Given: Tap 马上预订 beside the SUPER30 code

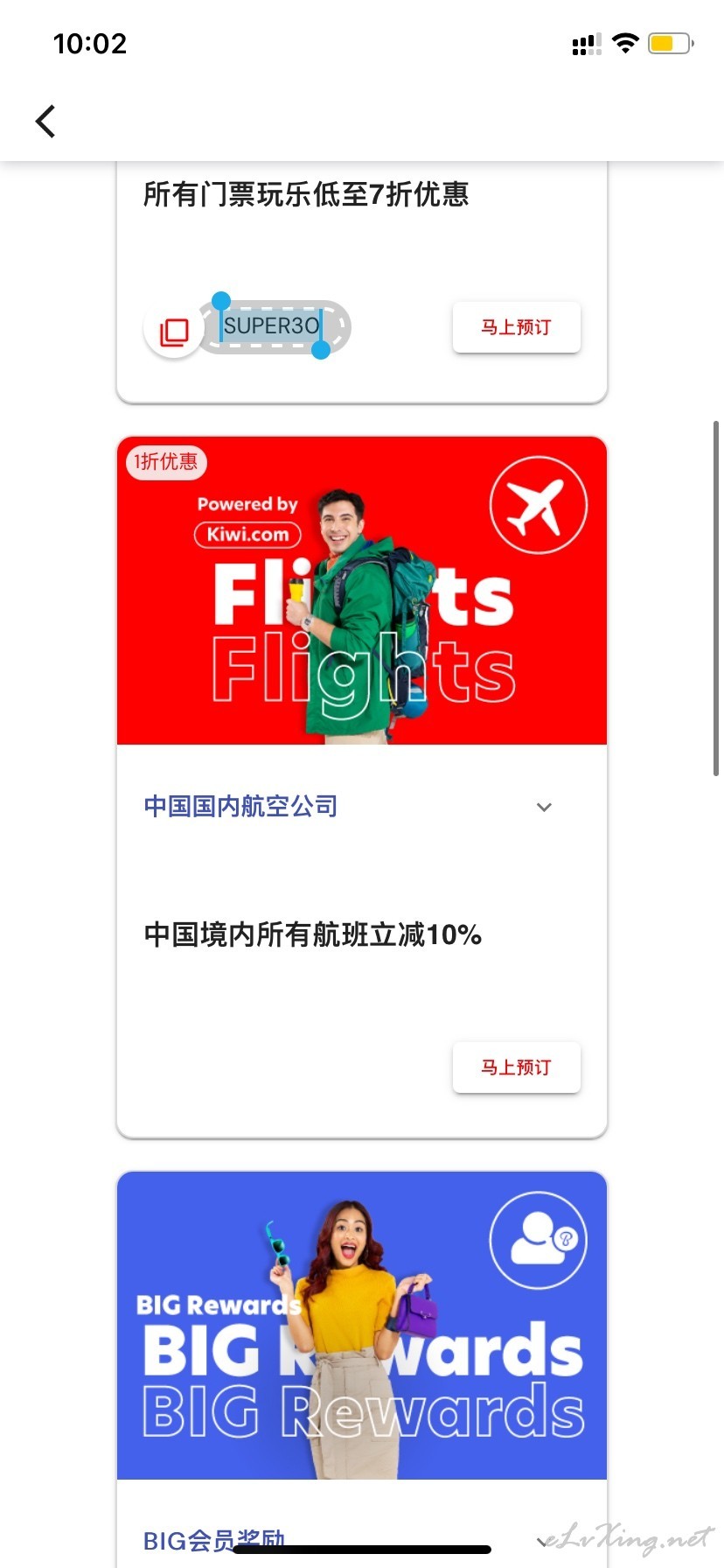Looking at the screenshot, I should 516,327.
